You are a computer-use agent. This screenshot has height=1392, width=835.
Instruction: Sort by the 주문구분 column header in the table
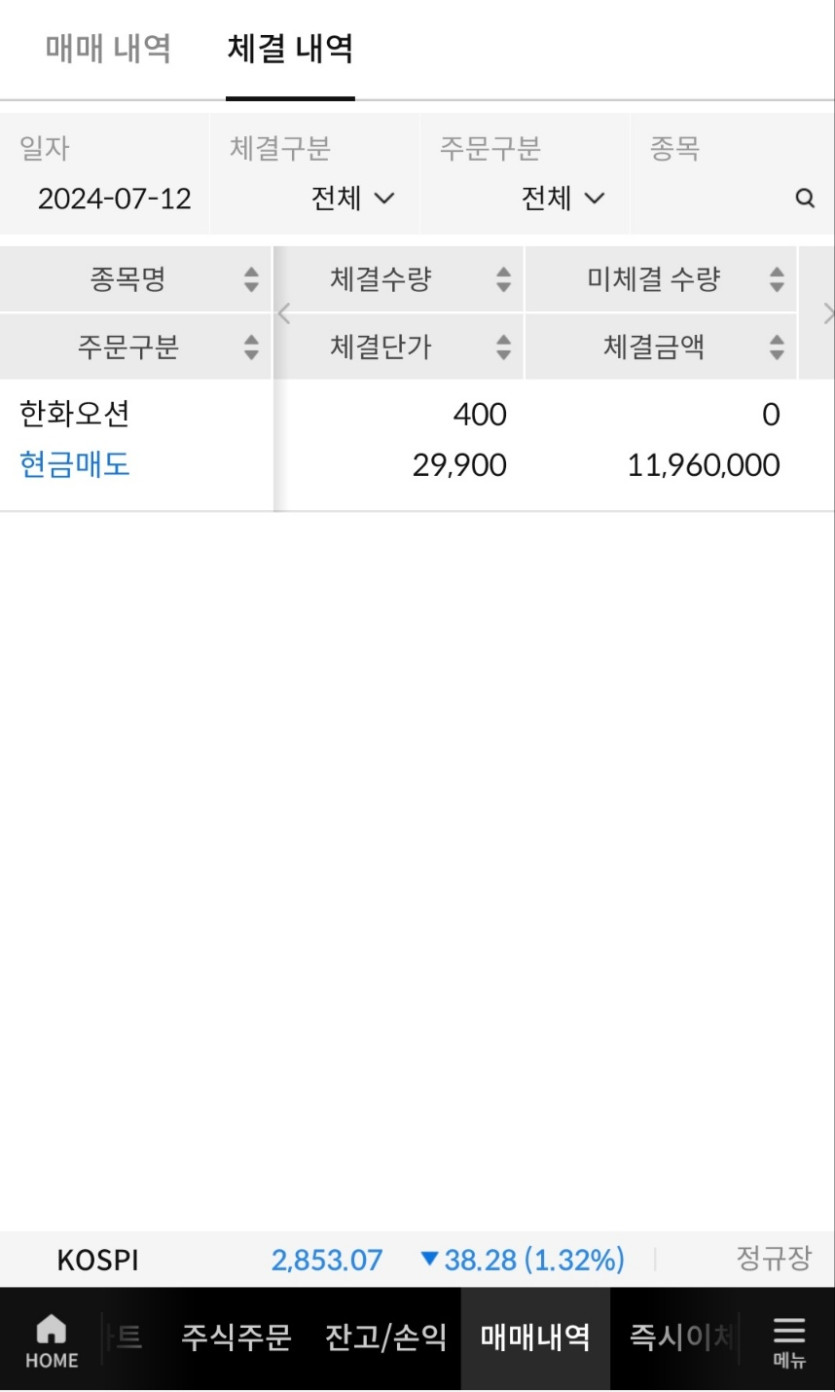(x=136, y=346)
